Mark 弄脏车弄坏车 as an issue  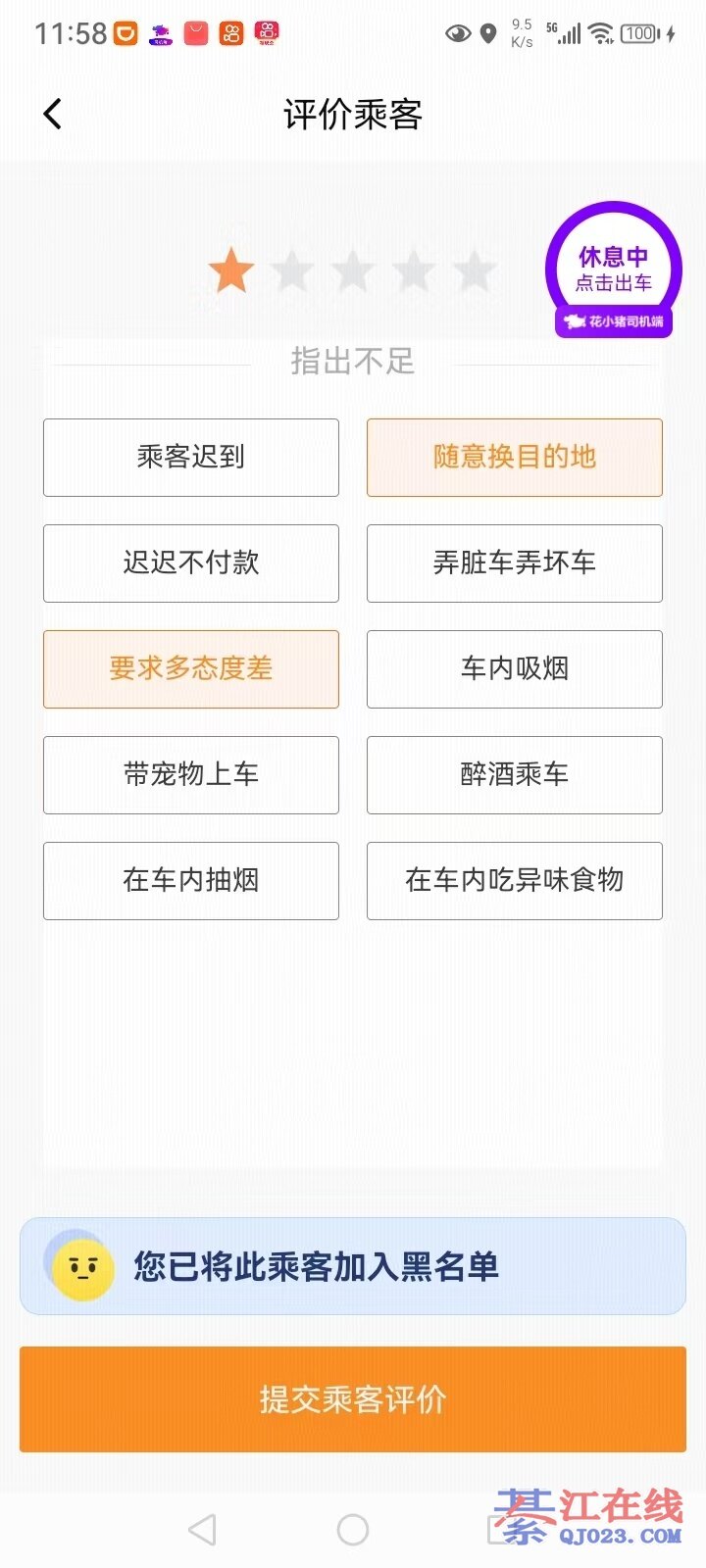[x=515, y=563]
